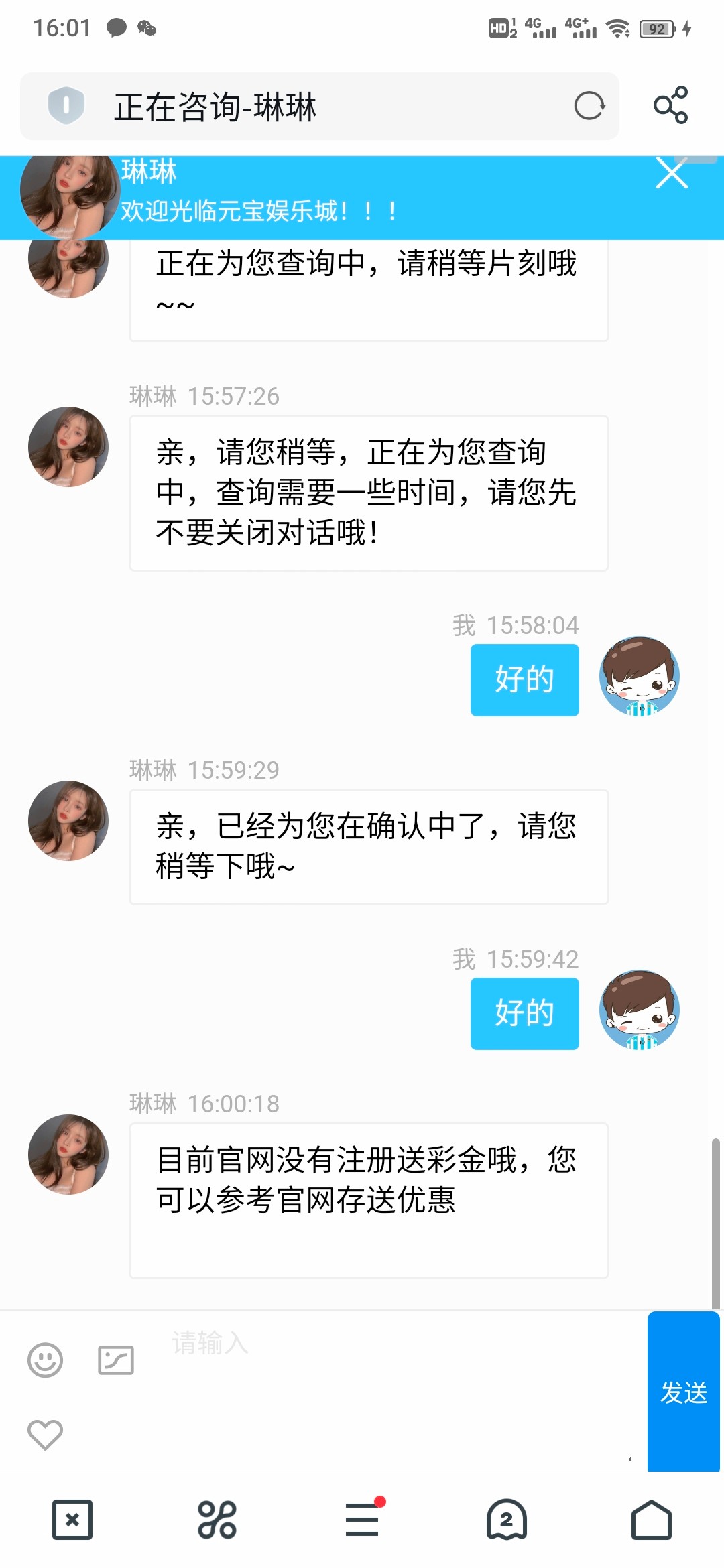Open the list icon with red badge
The height and width of the screenshot is (1568, 724).
pyautogui.click(x=361, y=1520)
